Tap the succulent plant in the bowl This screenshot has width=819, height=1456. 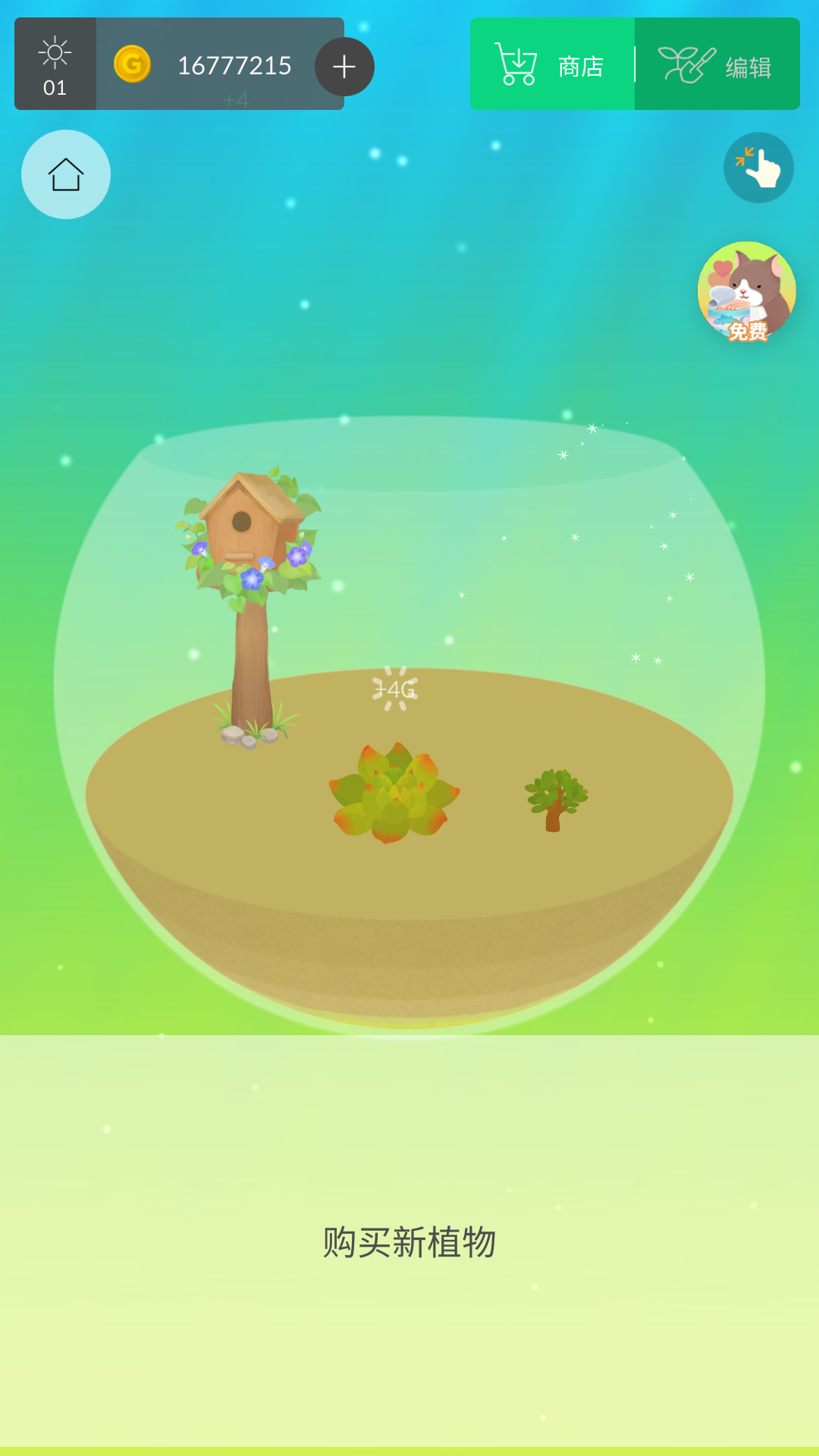(x=394, y=793)
